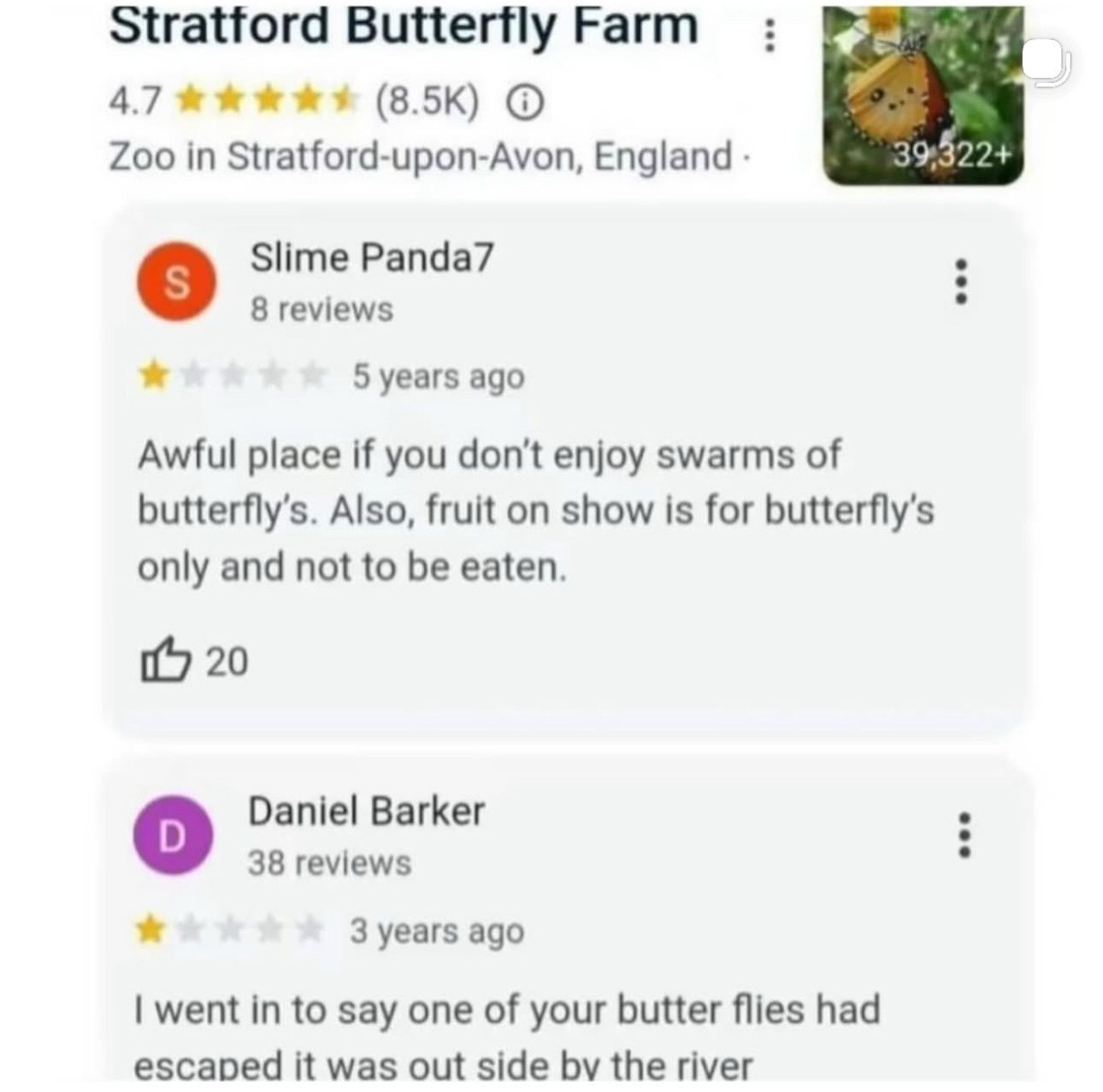Image resolution: width=1103 pixels, height=1092 pixels.
Task: Open options menu on Daniel Barker's review
Action: click(964, 835)
